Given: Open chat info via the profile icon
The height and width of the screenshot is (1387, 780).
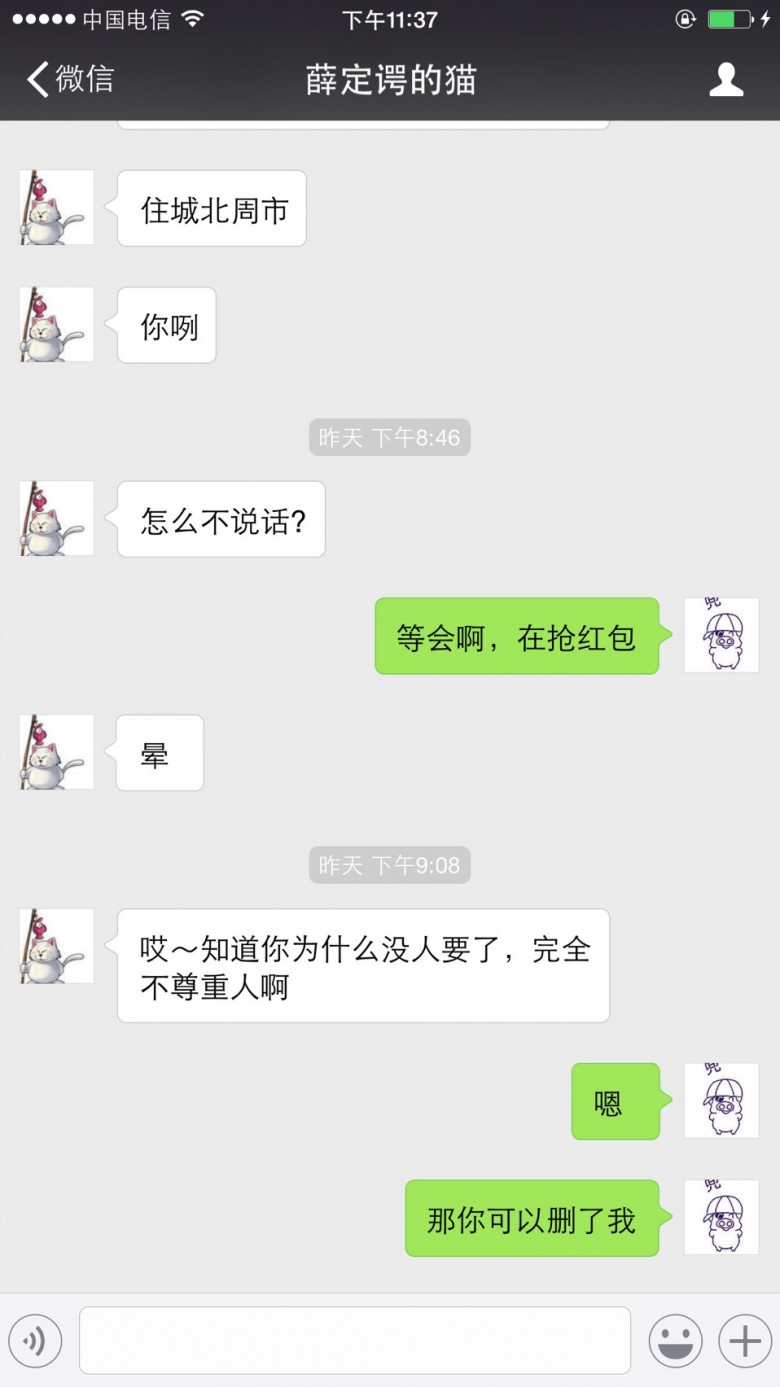Looking at the screenshot, I should 726,80.
